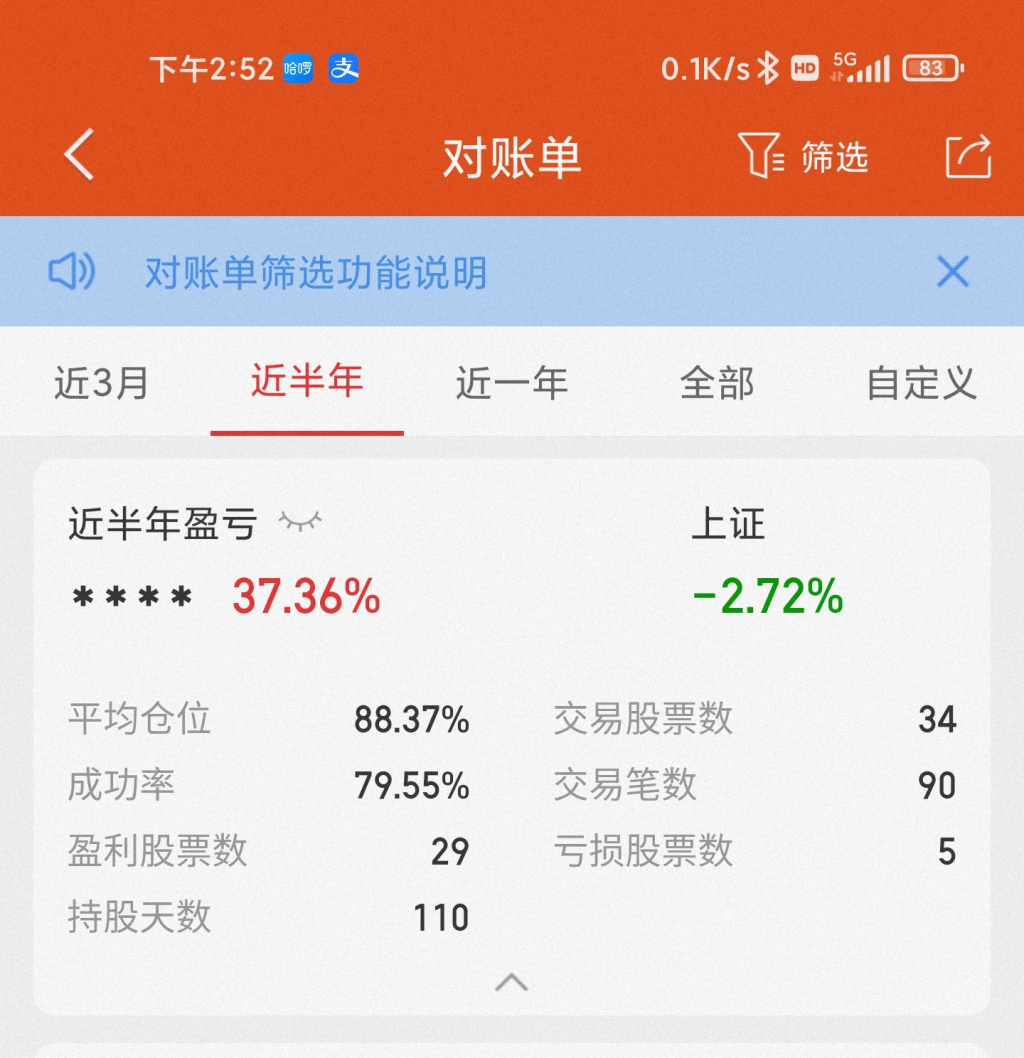Show statement for 全部 period

(x=717, y=383)
